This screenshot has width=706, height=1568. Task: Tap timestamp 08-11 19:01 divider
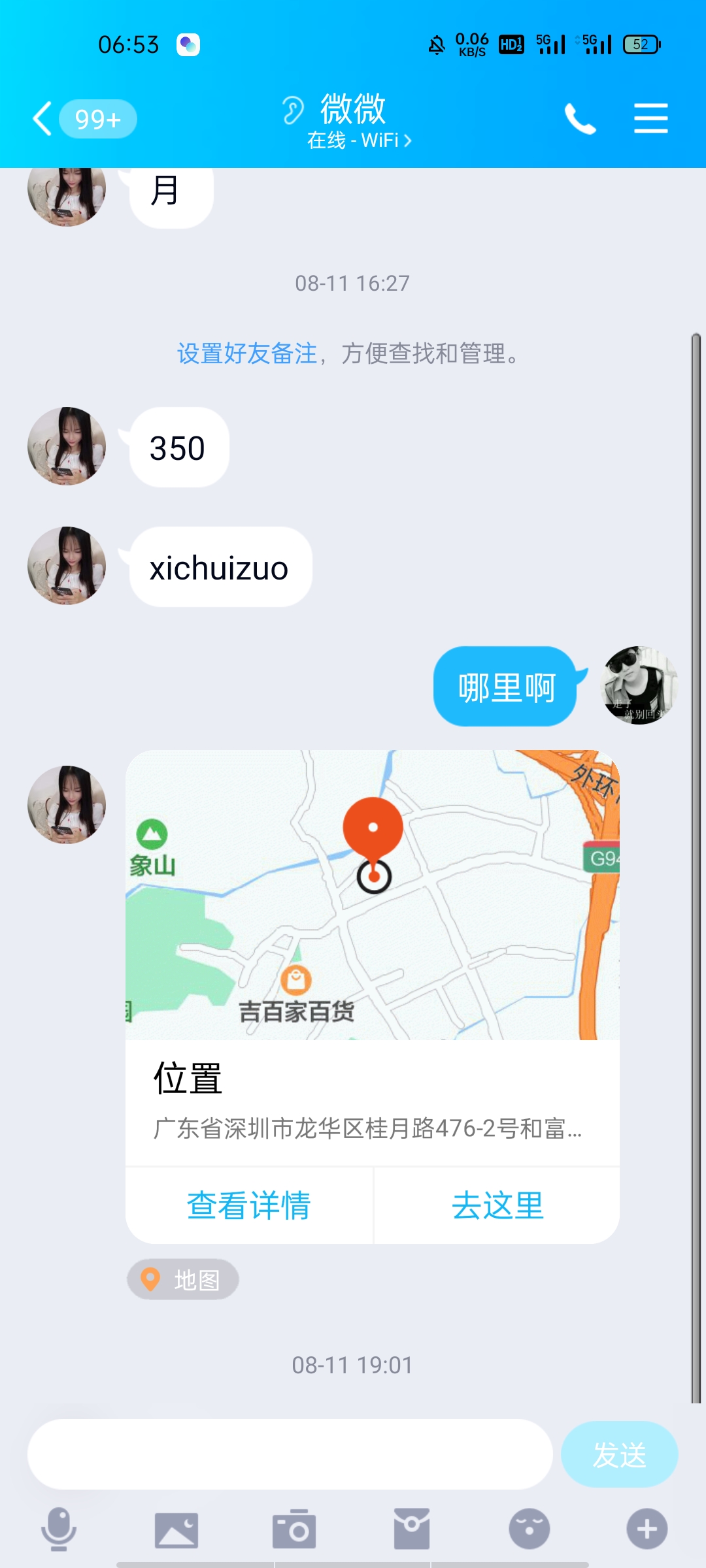[x=351, y=1364]
